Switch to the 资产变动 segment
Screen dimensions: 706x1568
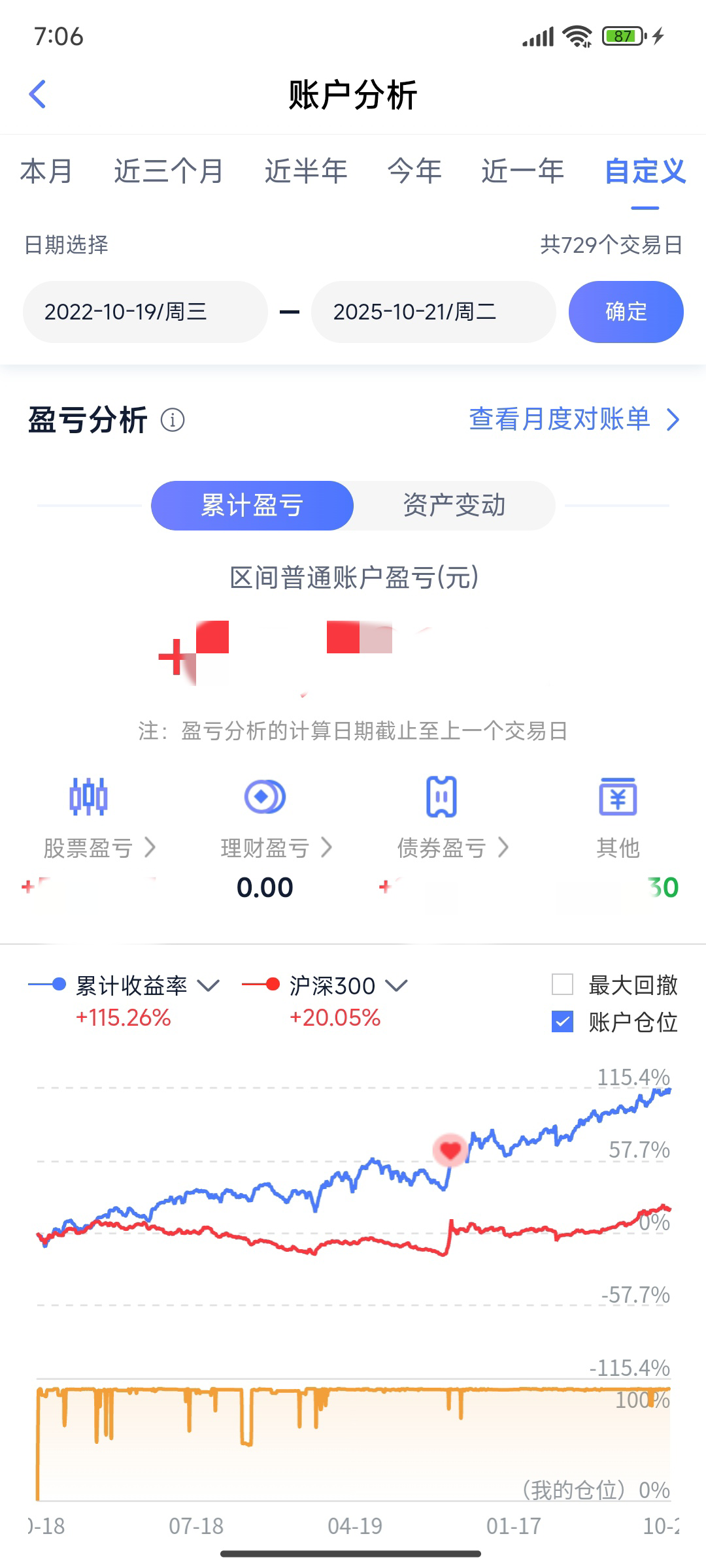coord(454,506)
